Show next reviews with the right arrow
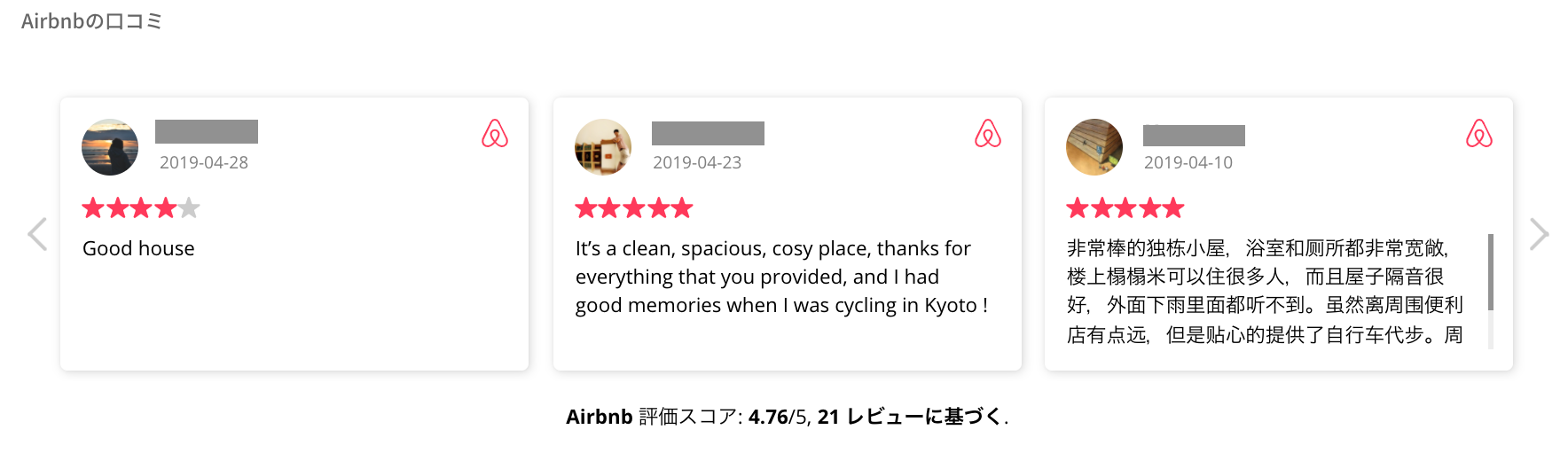 [1539, 235]
